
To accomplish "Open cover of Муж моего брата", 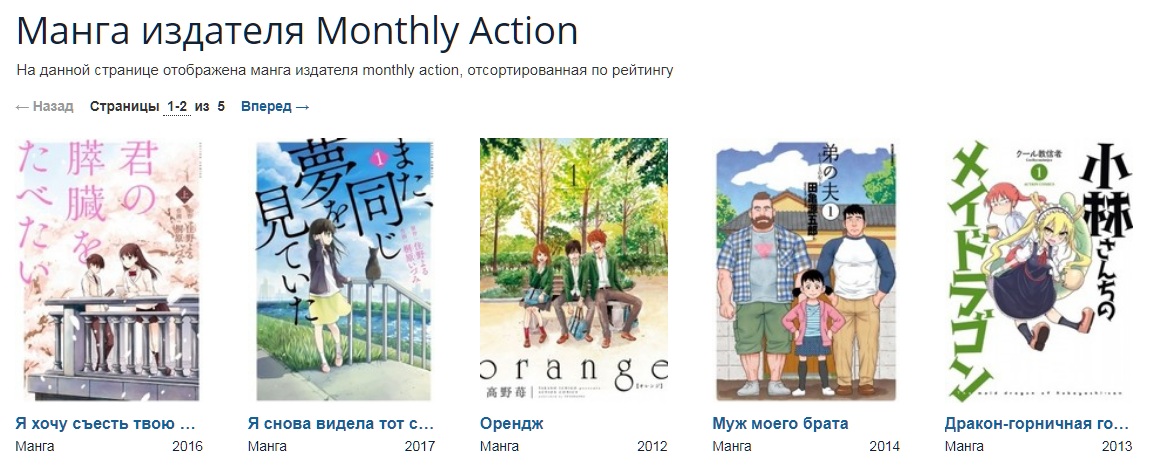I will (806, 270).
